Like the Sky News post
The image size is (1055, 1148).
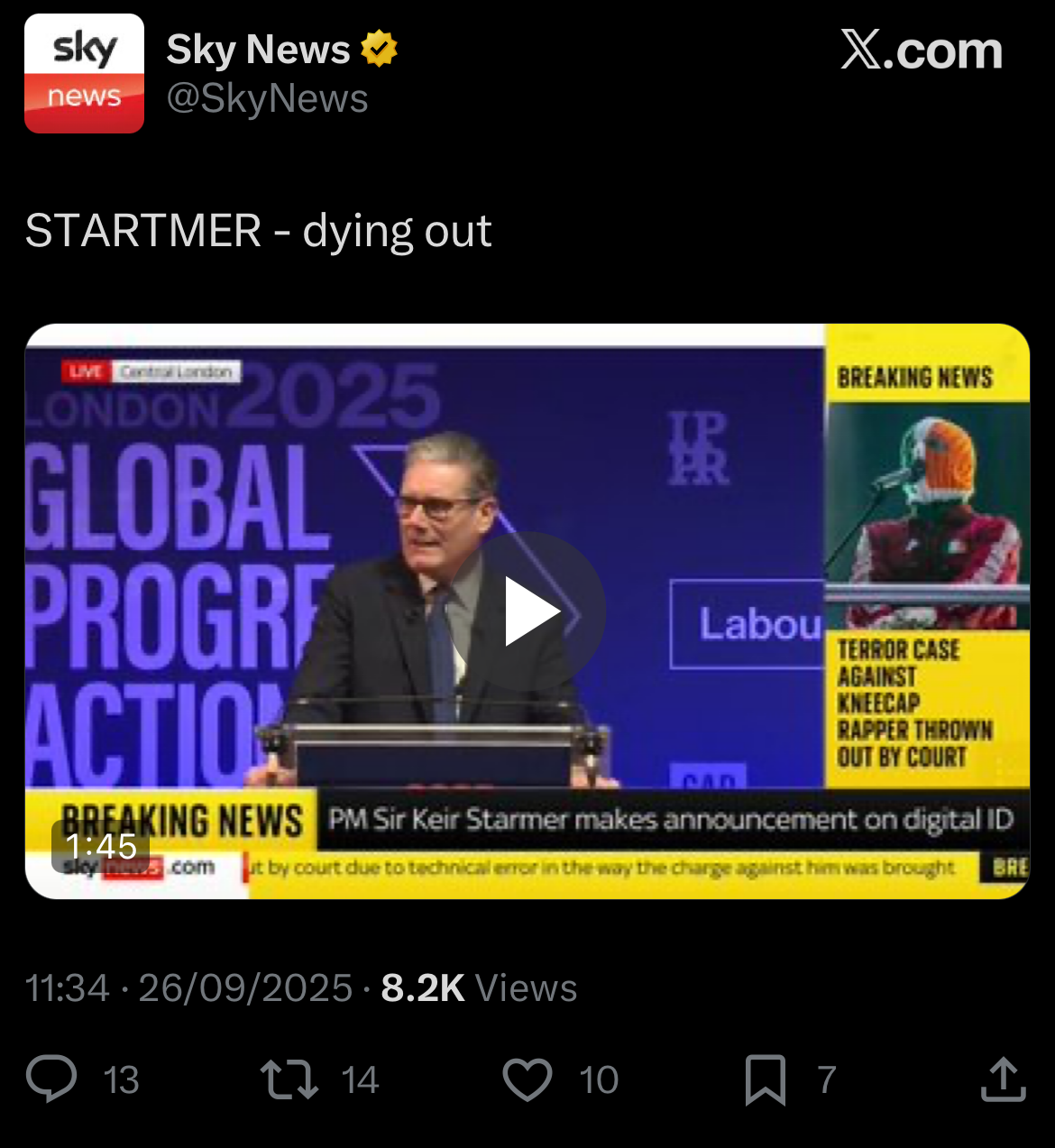[x=527, y=1079]
